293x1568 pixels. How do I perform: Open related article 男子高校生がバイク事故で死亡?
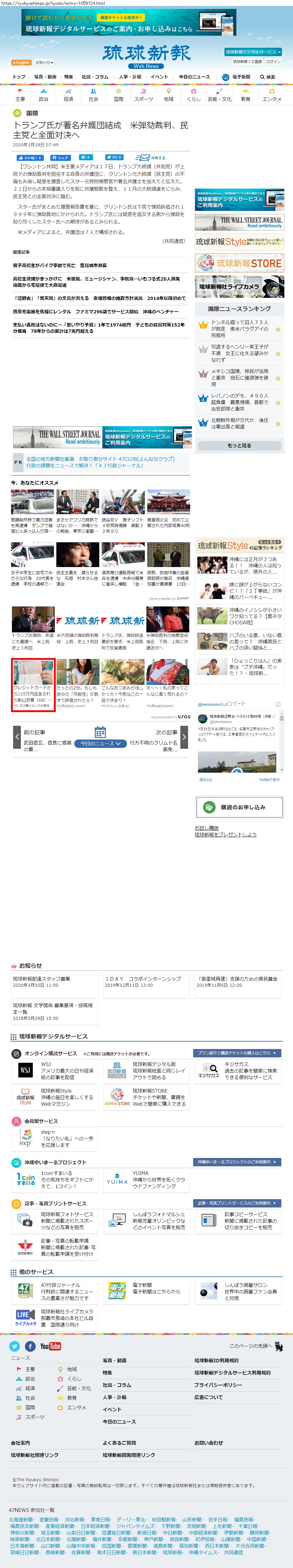[60, 265]
